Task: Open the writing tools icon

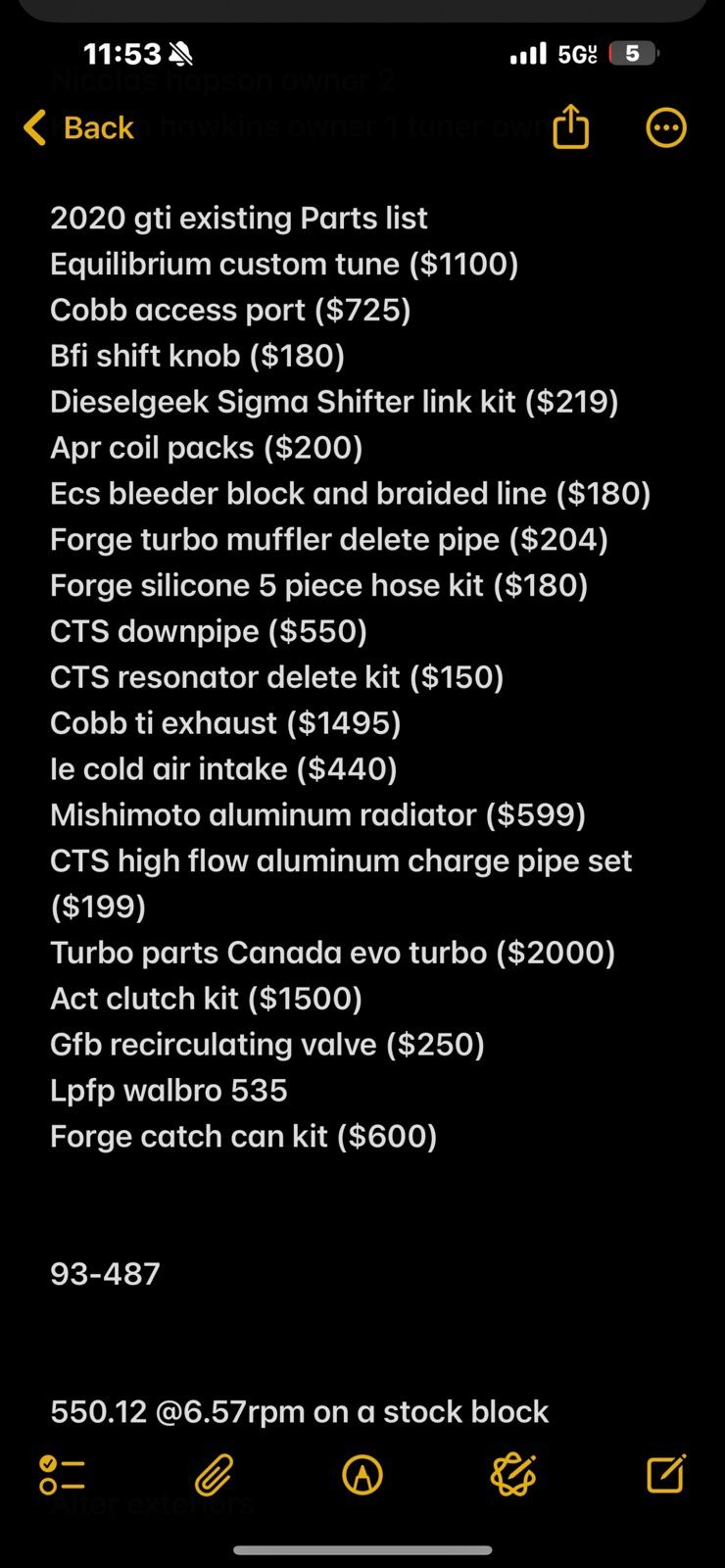Action: [x=513, y=1475]
